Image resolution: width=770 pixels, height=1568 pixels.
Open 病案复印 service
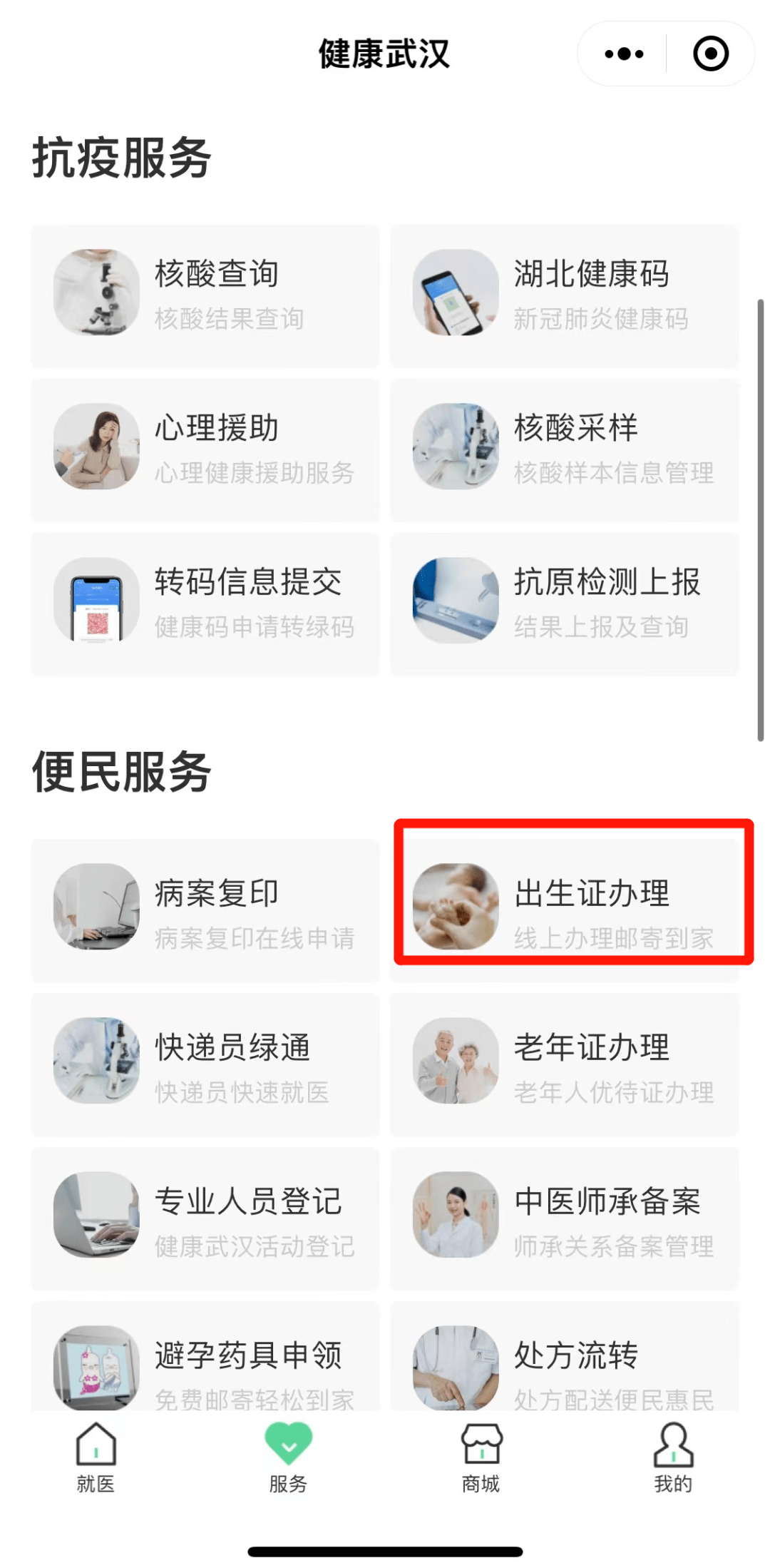(x=205, y=910)
